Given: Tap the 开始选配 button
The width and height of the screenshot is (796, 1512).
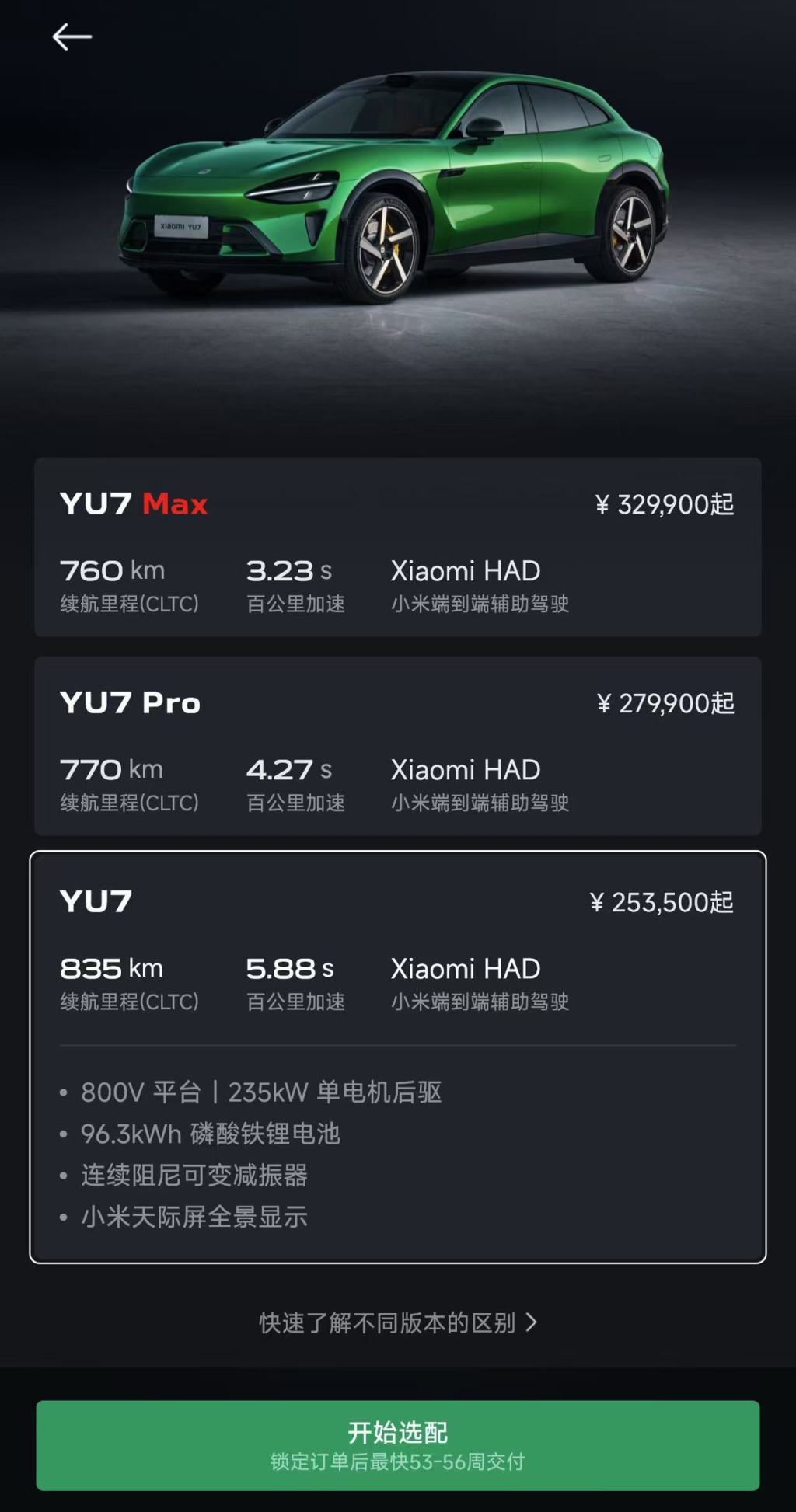Looking at the screenshot, I should point(397,1445).
